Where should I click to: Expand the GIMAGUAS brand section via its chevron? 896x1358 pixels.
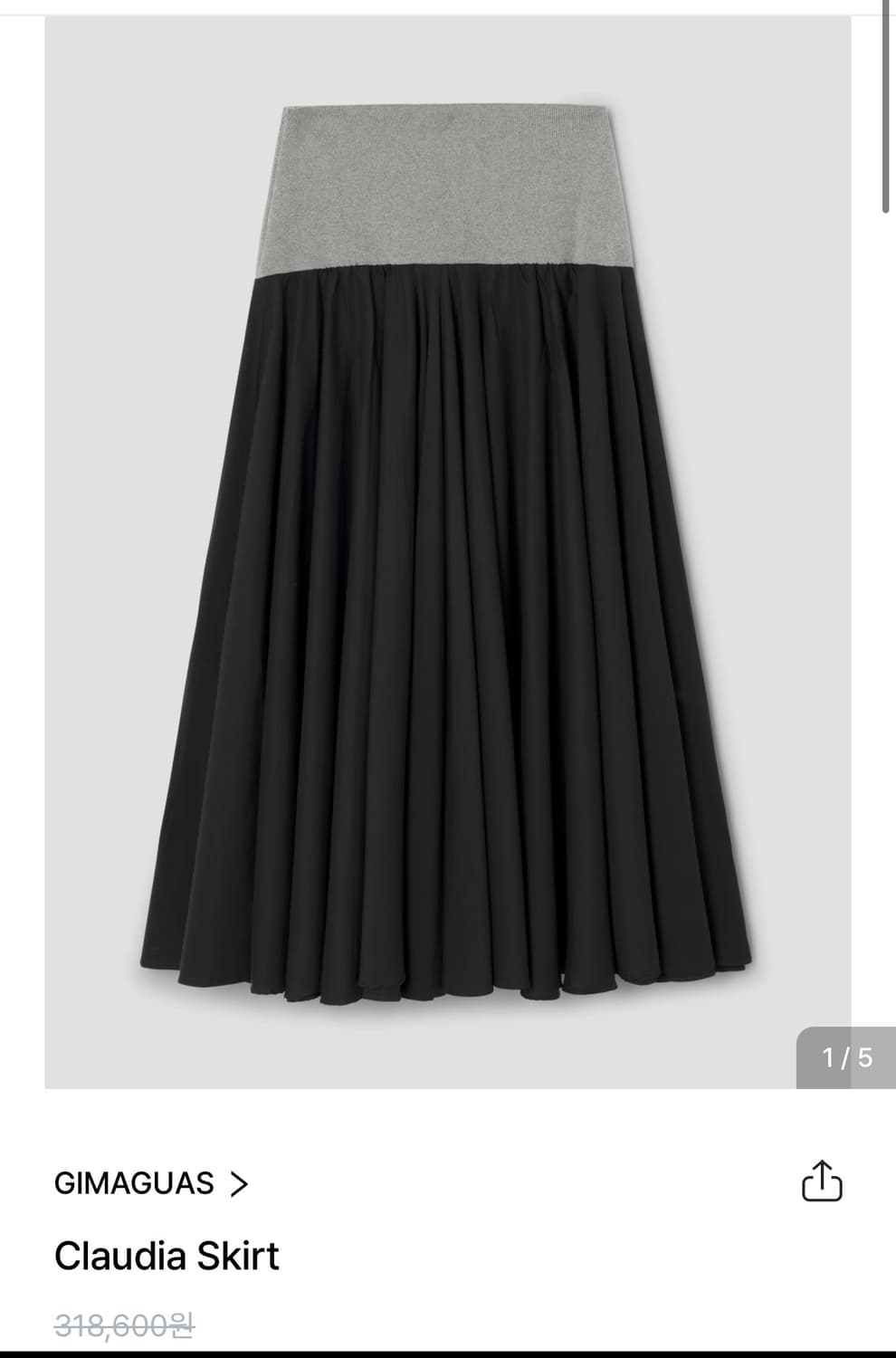(239, 1183)
